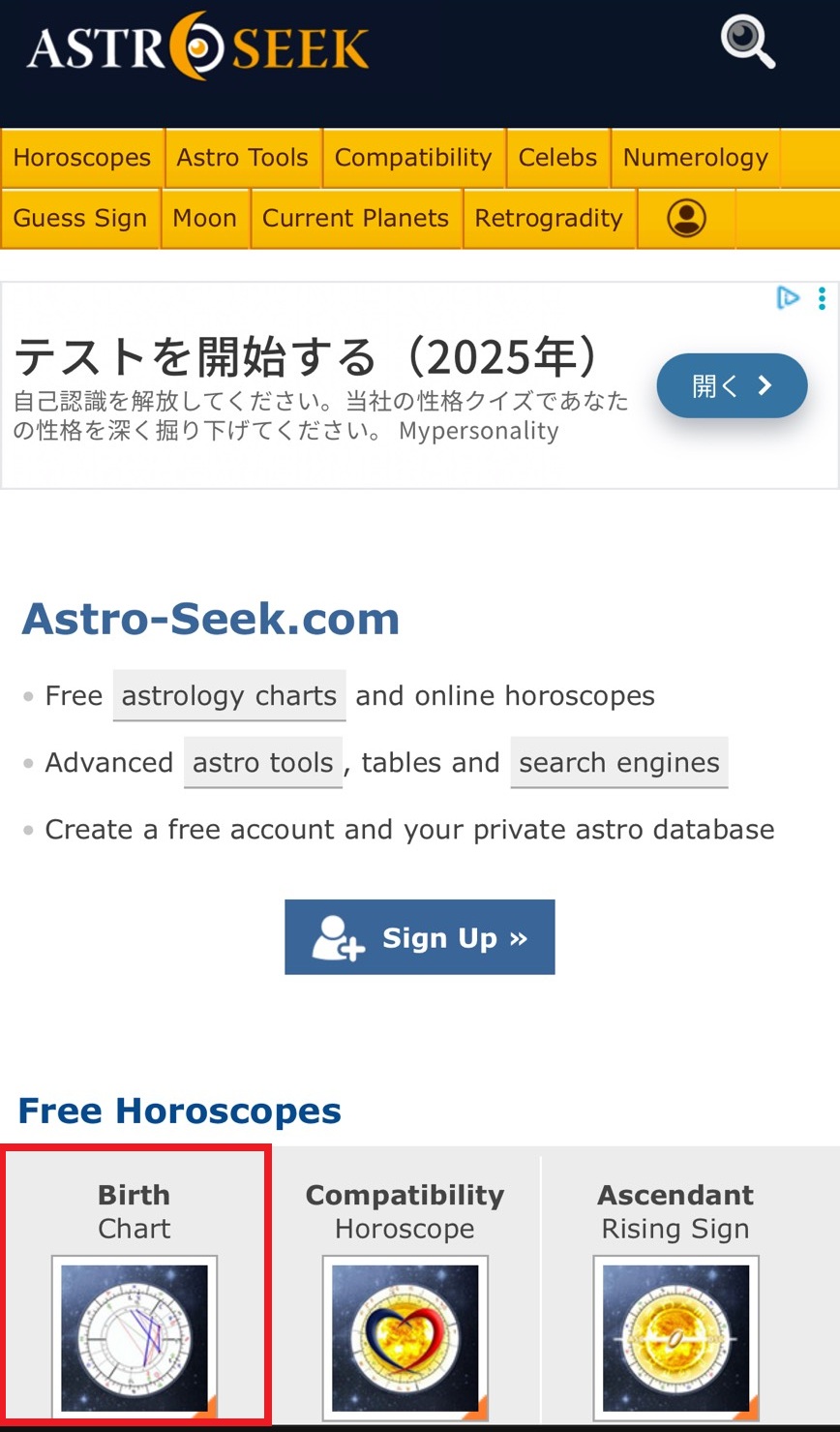Sign up for a free account
The image size is (840, 1432).
coord(419,937)
